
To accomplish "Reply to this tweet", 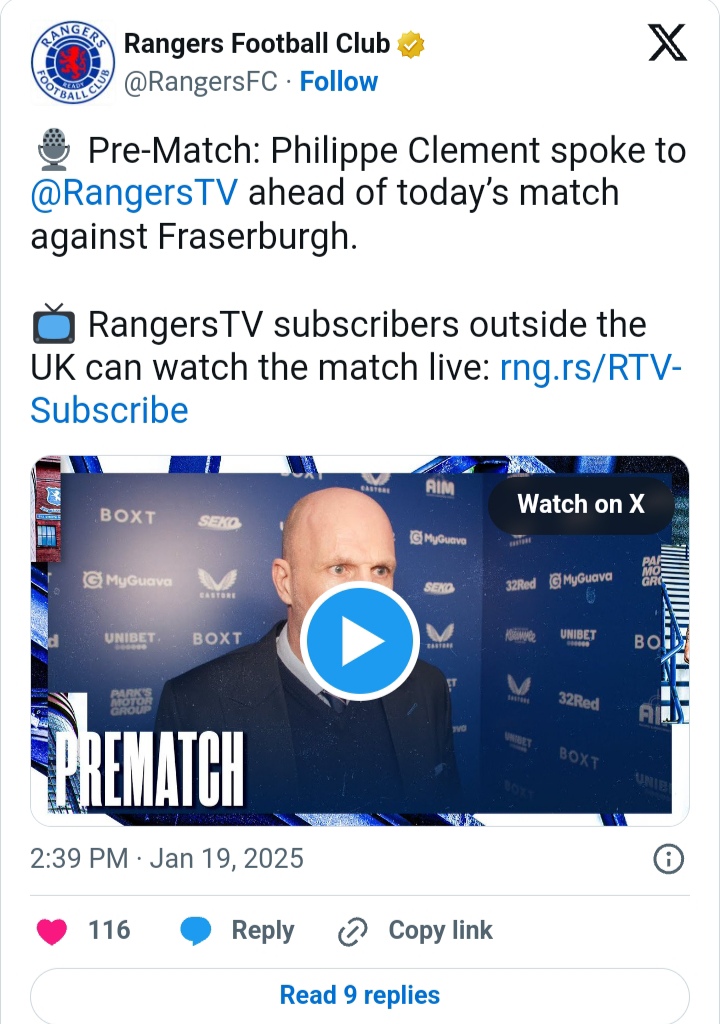I will click(239, 931).
